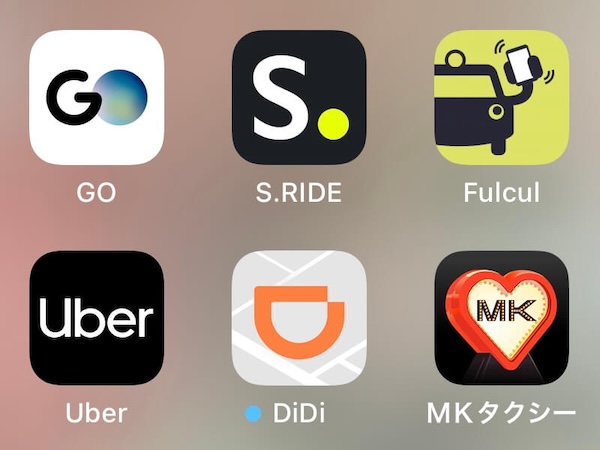Open the GO taxi app
This screenshot has width=600, height=450.
pyautogui.click(x=96, y=97)
